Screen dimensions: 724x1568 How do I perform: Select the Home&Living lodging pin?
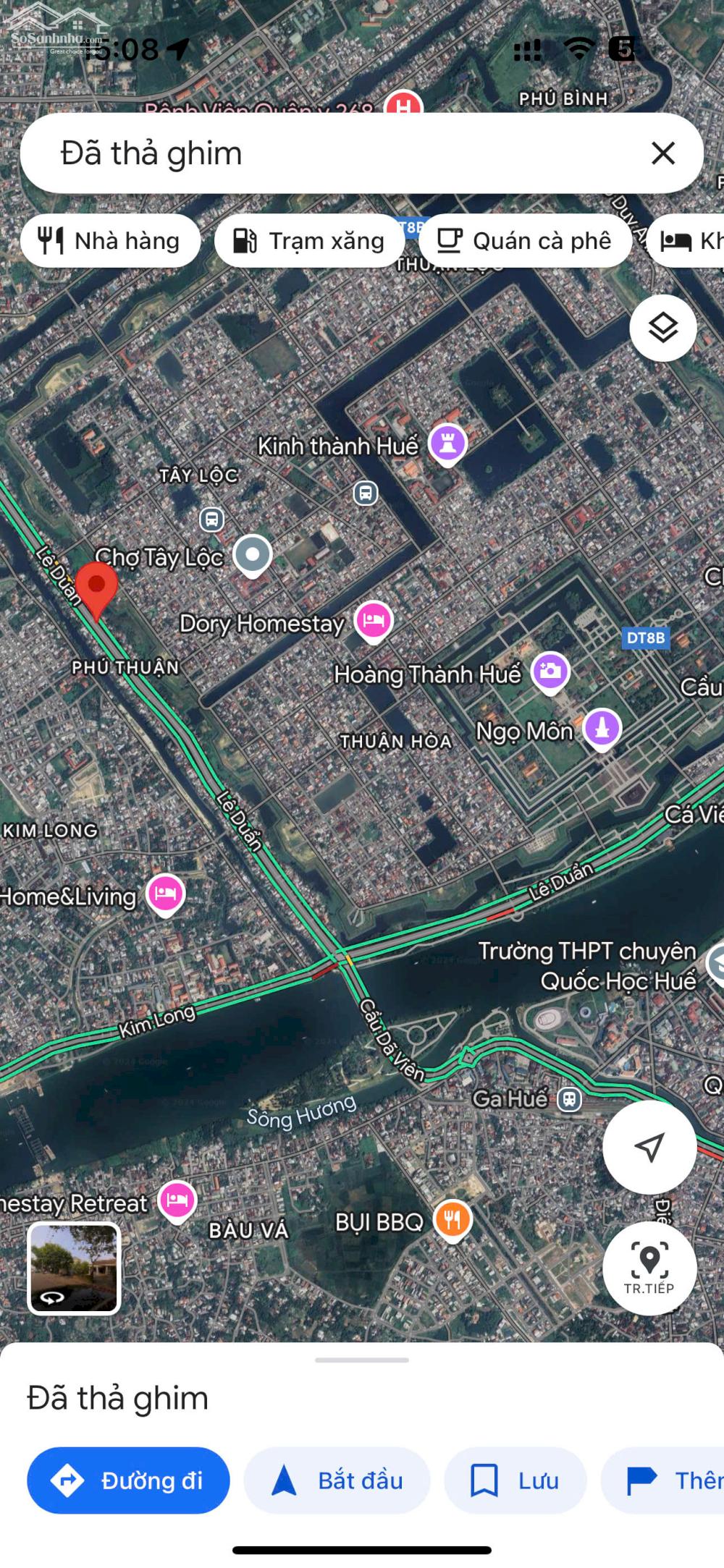coord(166,894)
